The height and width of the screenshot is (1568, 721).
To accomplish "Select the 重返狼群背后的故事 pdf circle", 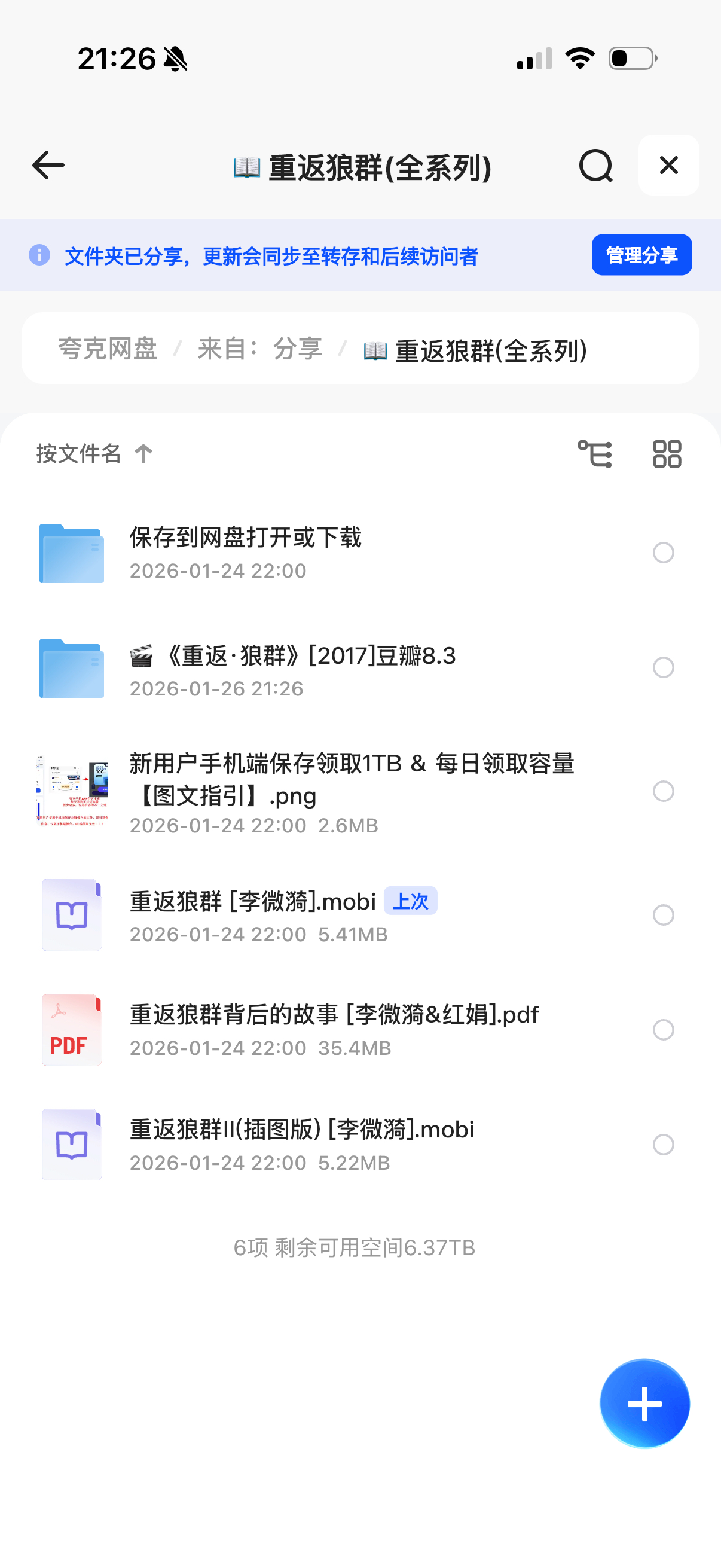I will 663,1030.
